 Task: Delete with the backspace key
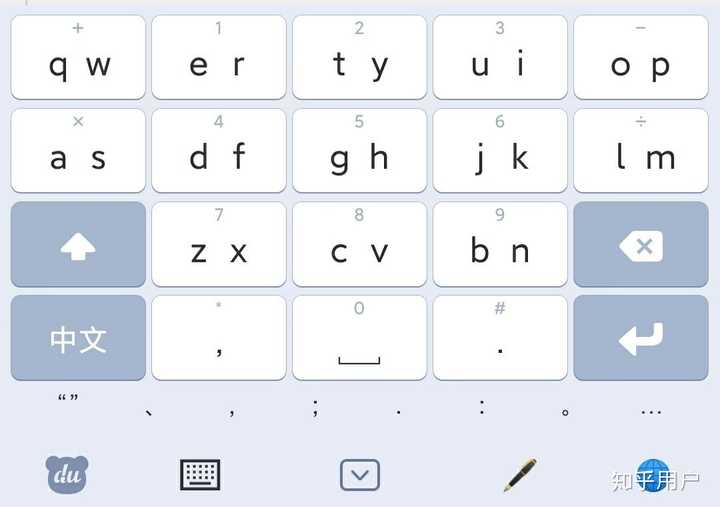pyautogui.click(x=640, y=245)
